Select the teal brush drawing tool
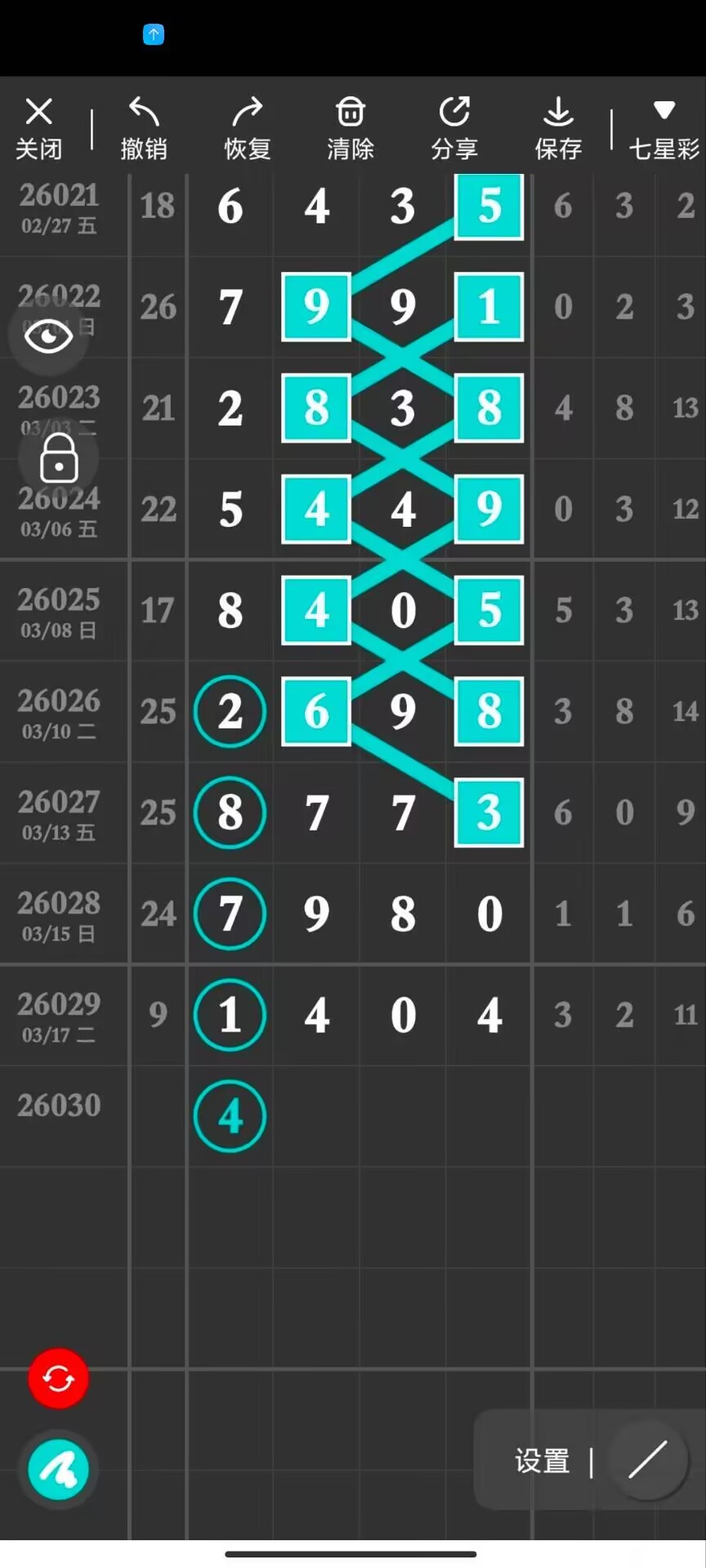Viewport: 706px width, 1568px height. [58, 1470]
